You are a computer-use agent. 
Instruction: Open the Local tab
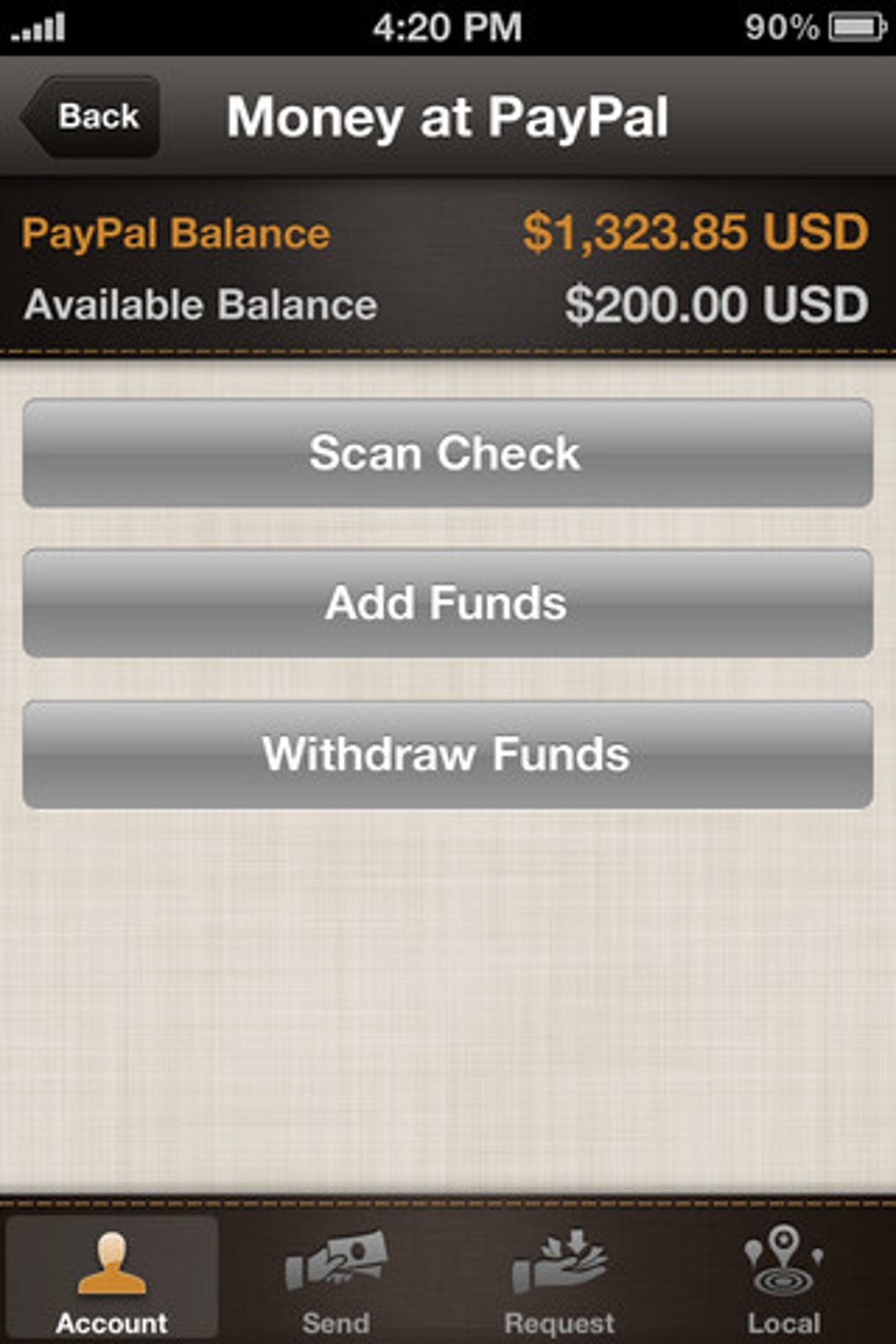784,1280
